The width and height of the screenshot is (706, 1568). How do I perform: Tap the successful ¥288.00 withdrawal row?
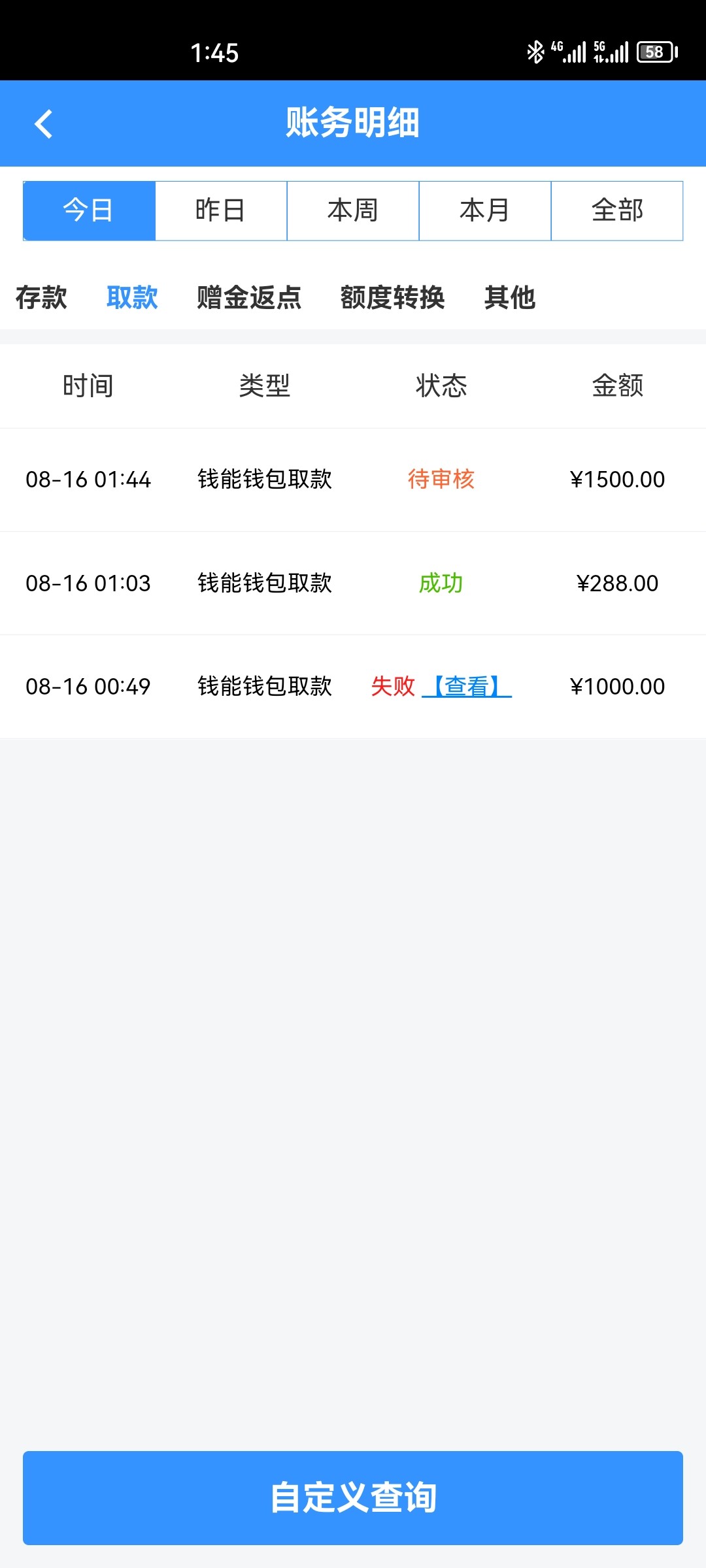point(353,583)
